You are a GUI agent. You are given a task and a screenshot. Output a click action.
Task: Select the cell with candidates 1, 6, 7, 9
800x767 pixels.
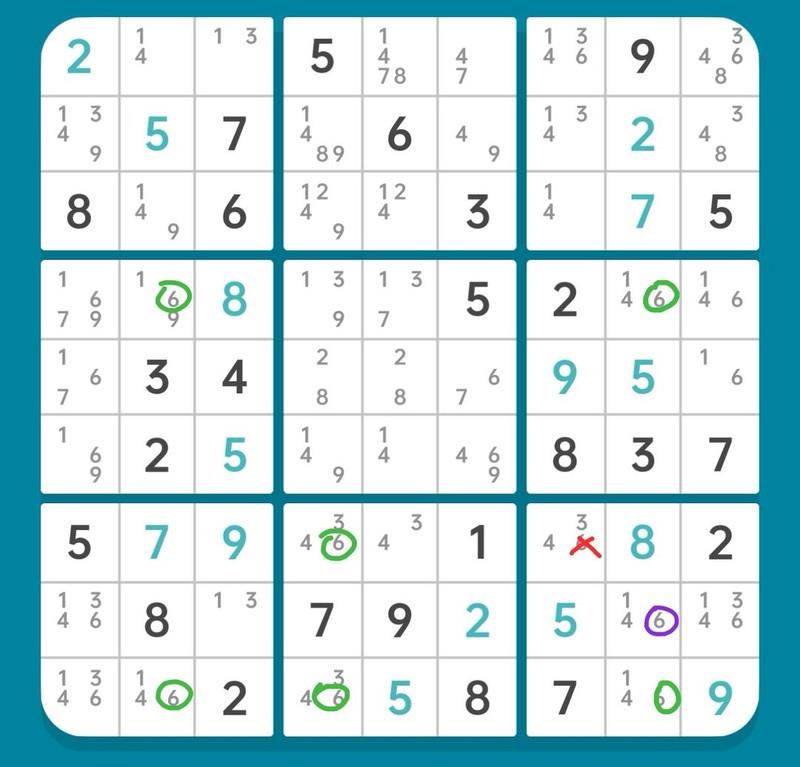(x=79, y=298)
